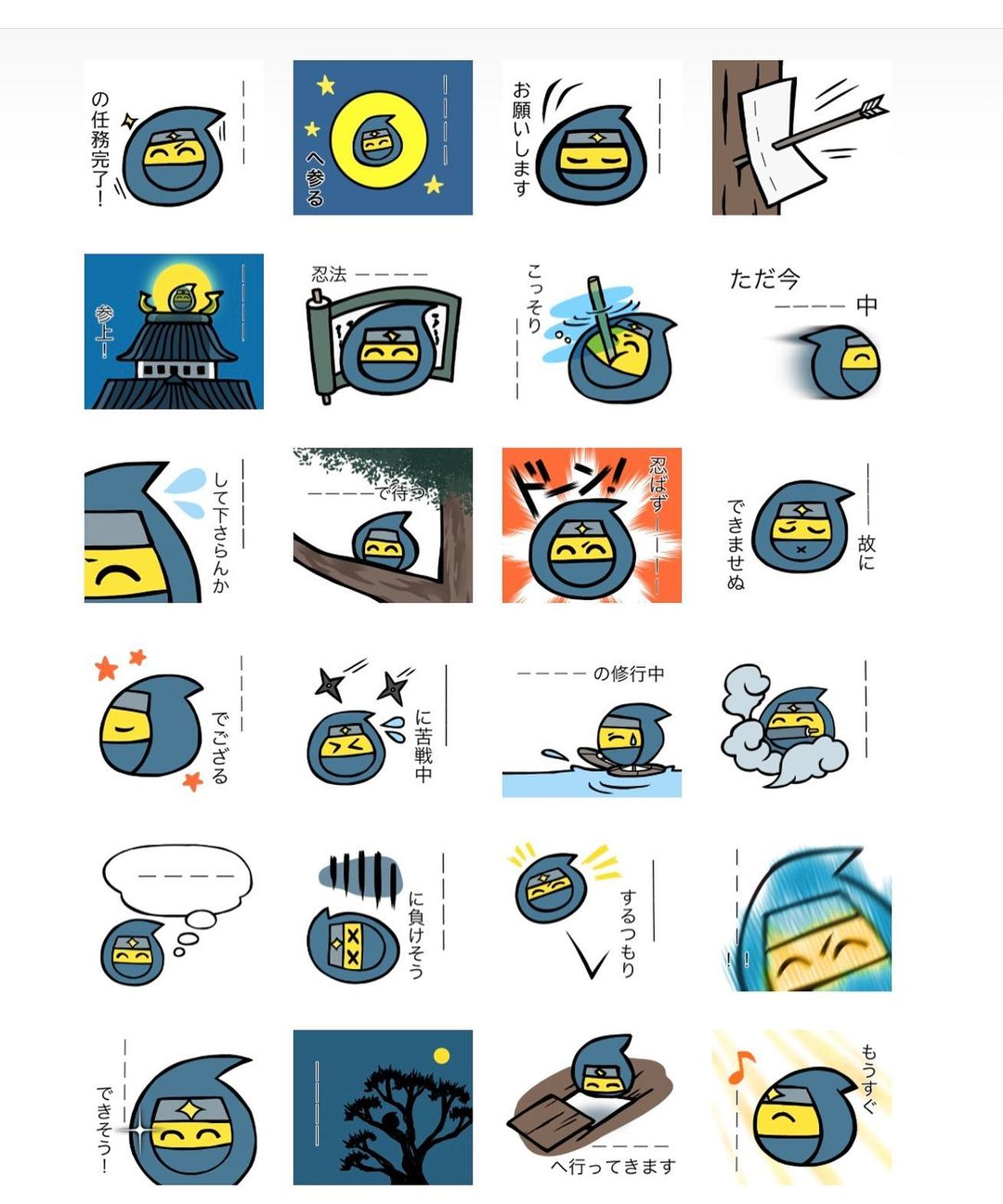Open the に苦戦中 shuriken sticker
Screen dimensions: 1003x1204
[383, 719]
